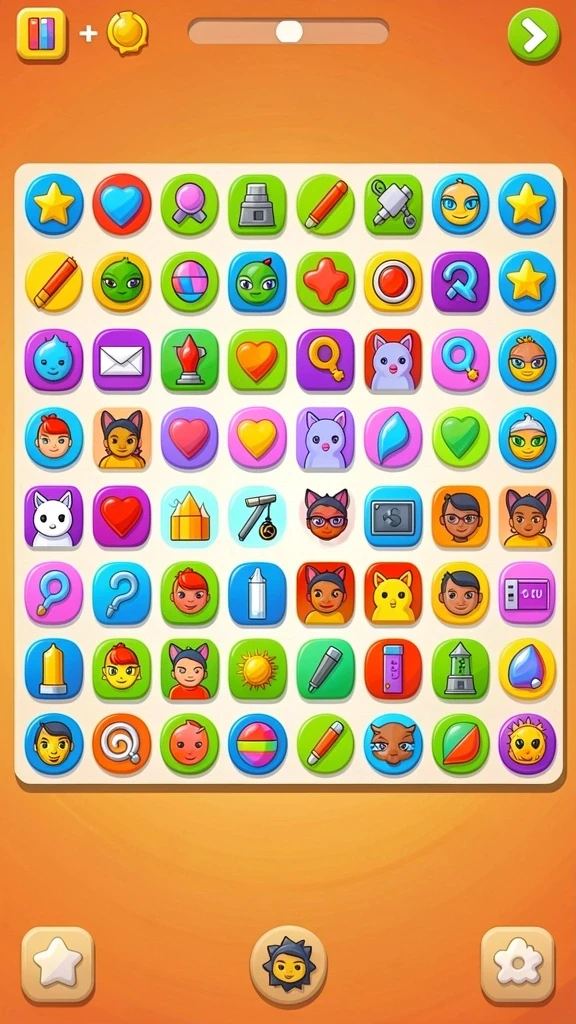This screenshot has height=1024, width=576.
Task: Select the blue heart on red tile
Action: pos(121,204)
